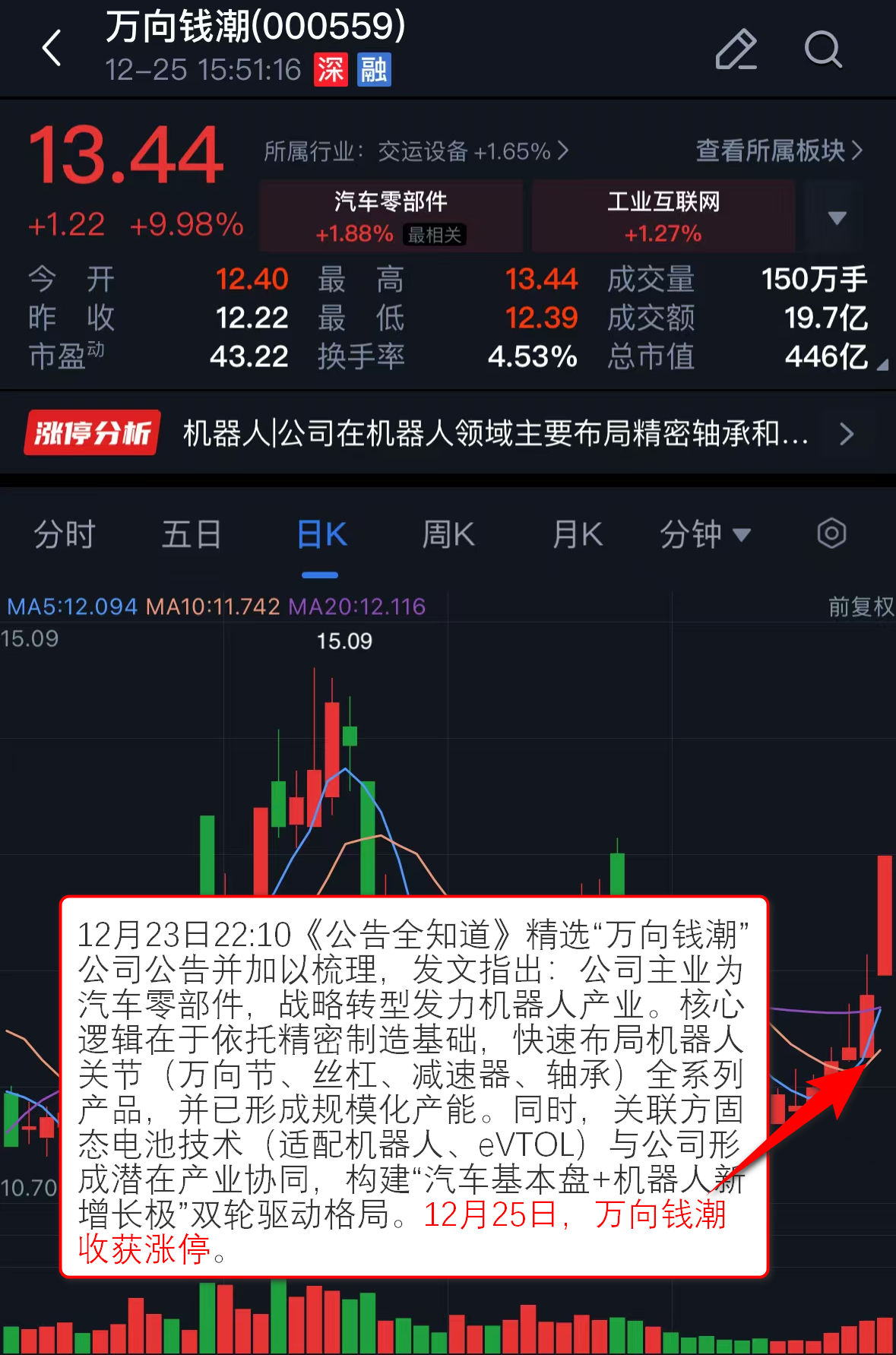
Task: Go back using the back arrow
Action: click(52, 49)
